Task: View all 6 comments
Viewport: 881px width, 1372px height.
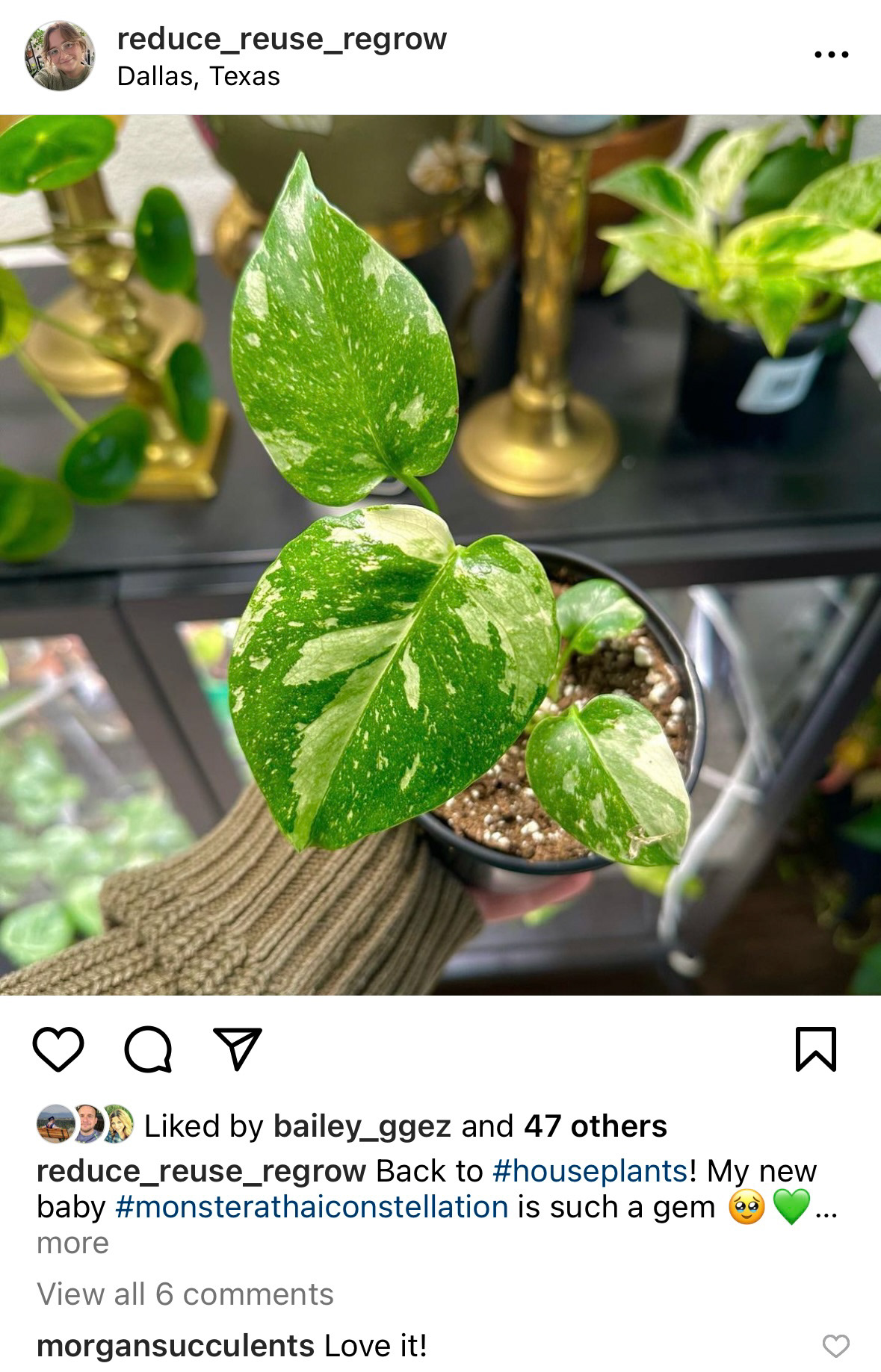Action: coord(185,1294)
